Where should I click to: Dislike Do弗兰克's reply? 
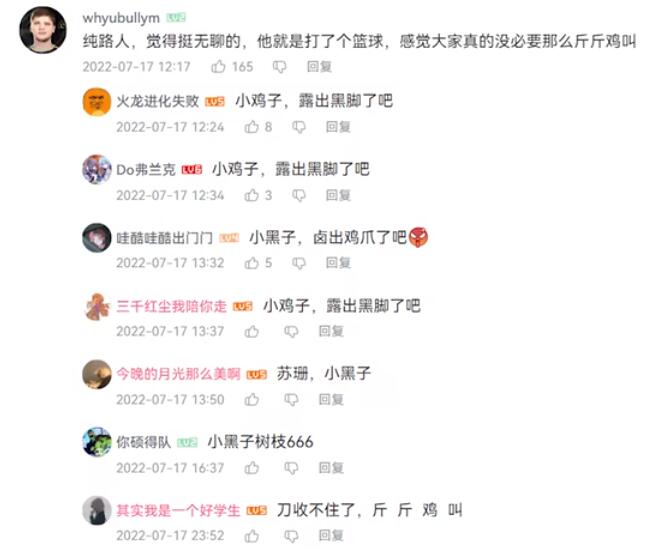tap(298, 195)
